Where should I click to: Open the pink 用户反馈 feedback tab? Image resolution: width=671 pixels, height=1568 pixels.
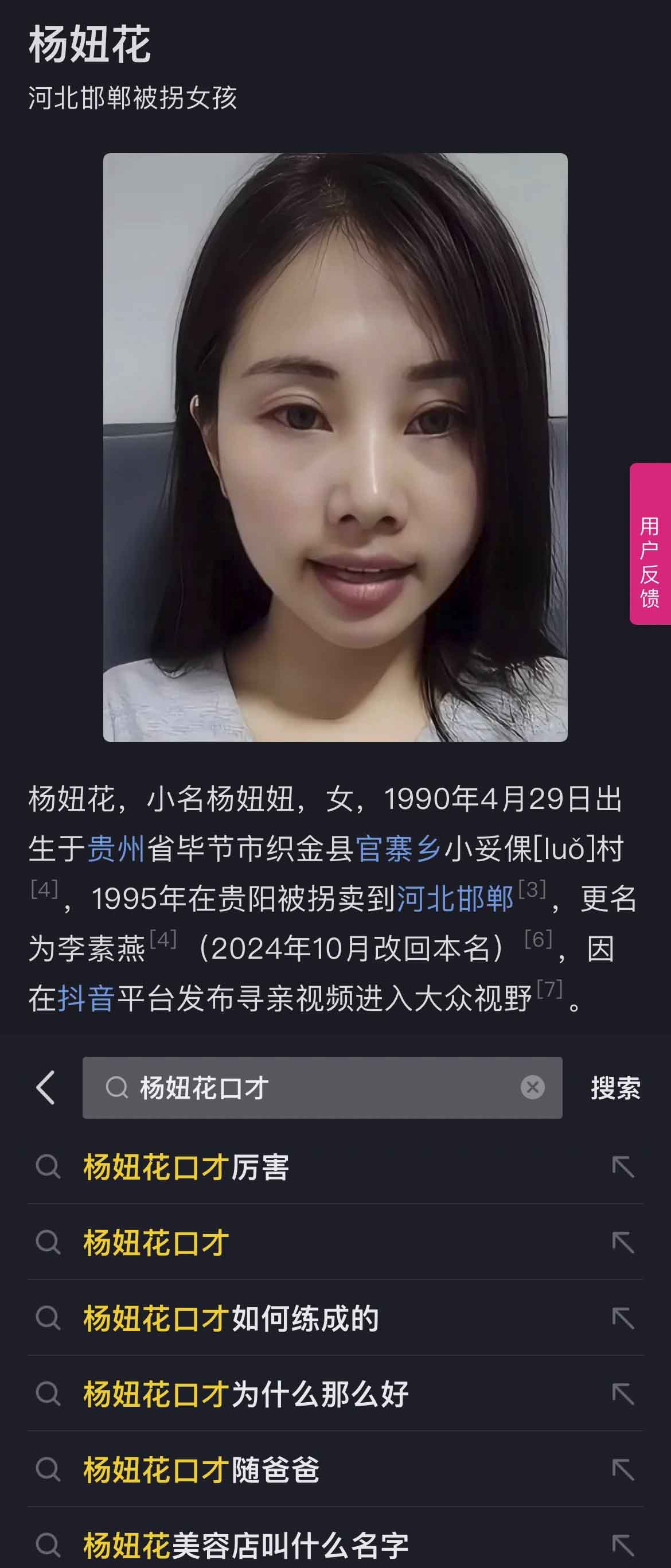tap(650, 543)
